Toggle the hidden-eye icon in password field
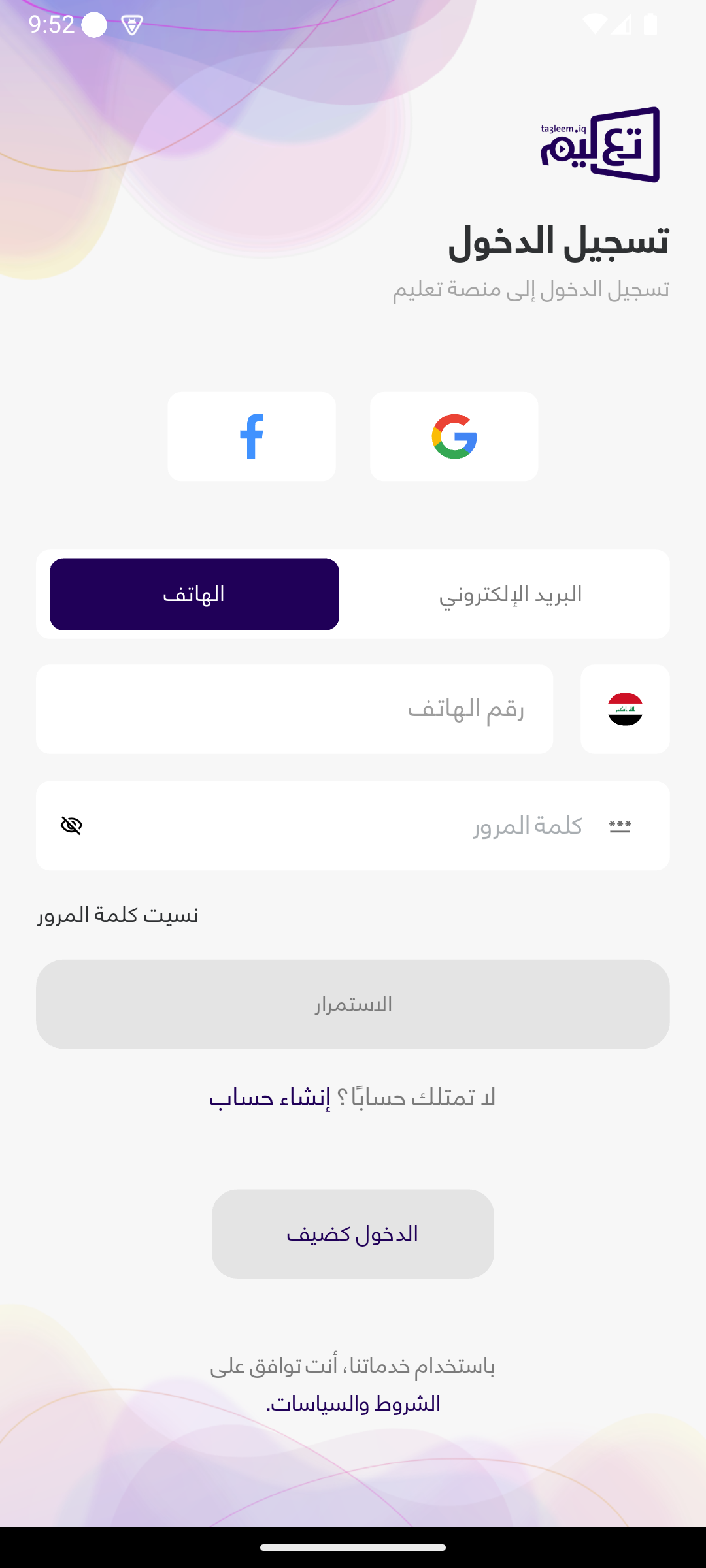The image size is (706, 1568). click(x=72, y=825)
